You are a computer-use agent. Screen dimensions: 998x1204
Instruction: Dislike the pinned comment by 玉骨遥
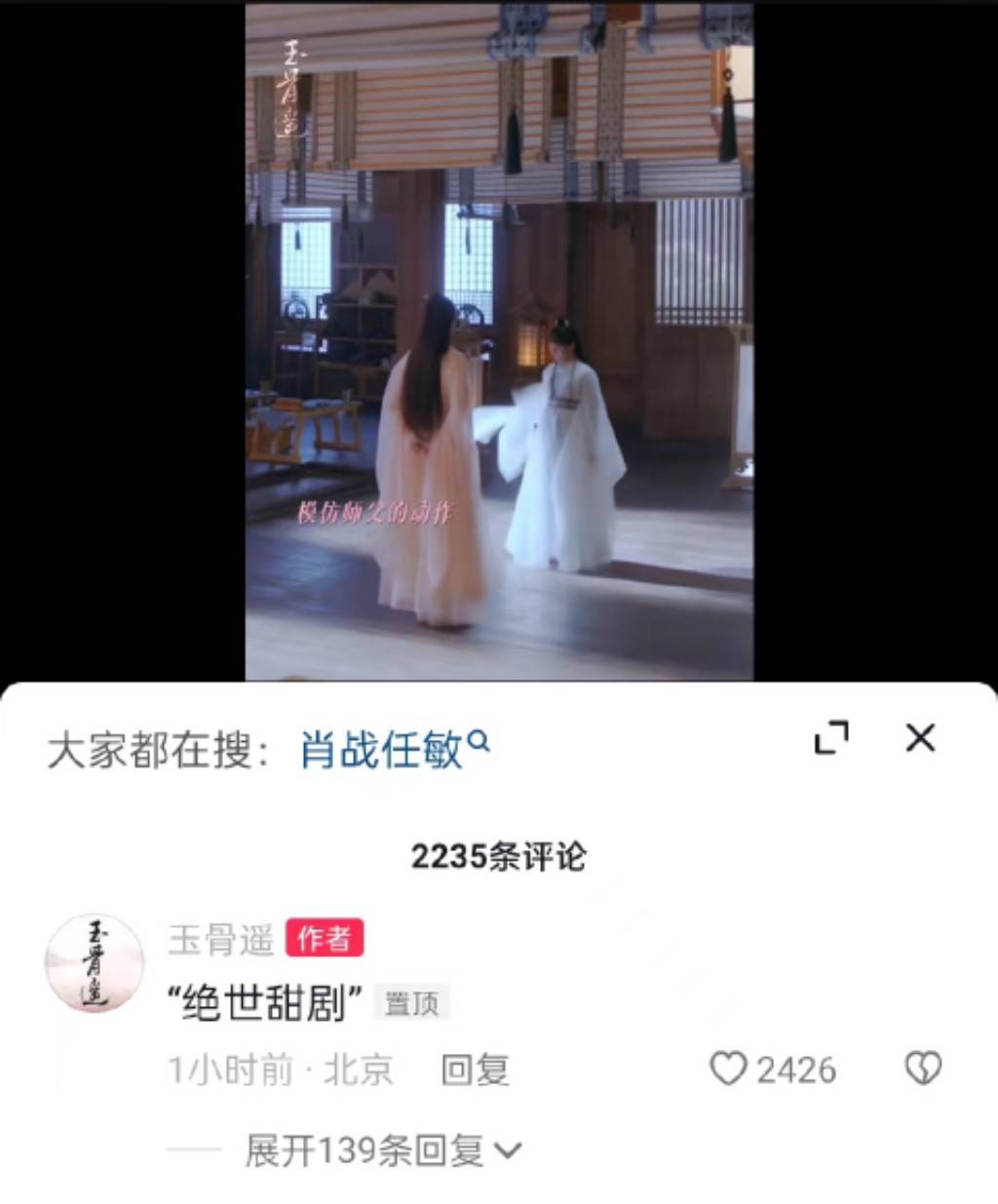coord(922,1068)
